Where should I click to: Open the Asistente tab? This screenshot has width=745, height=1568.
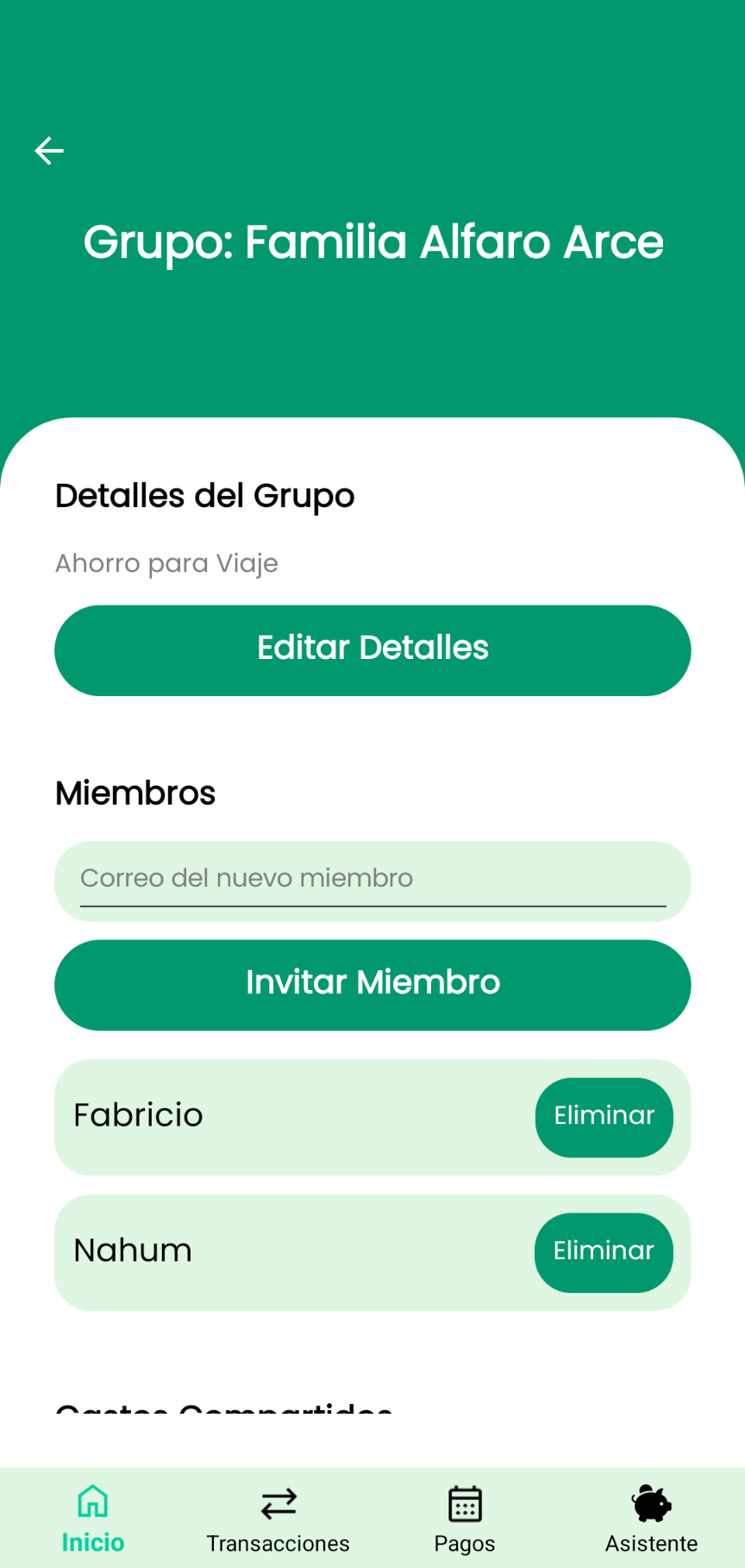click(652, 1520)
